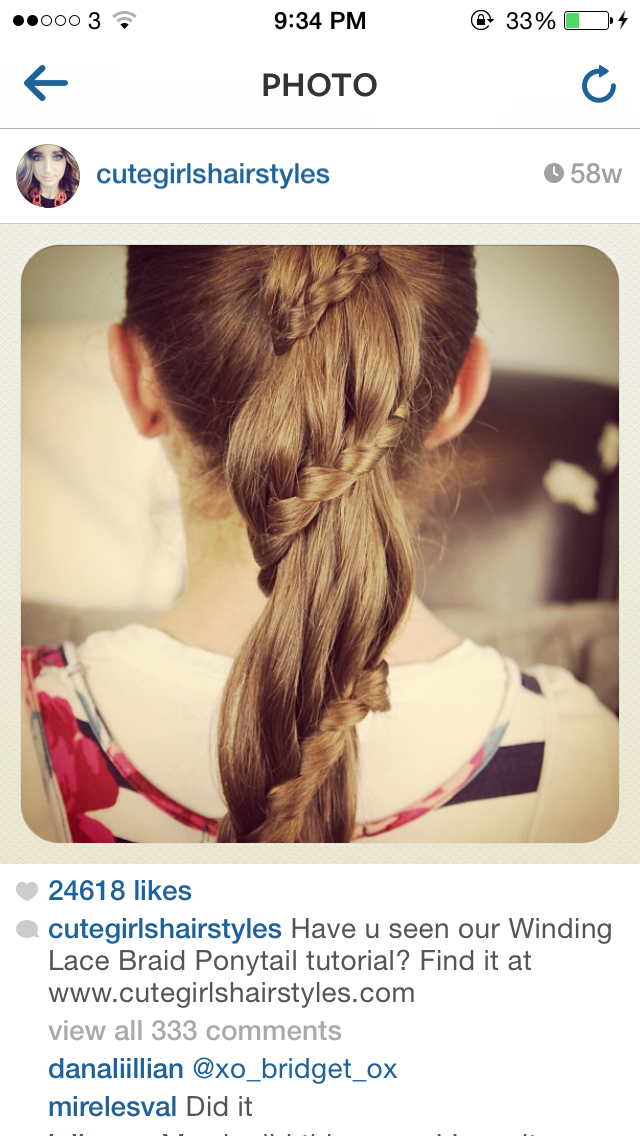The image size is (640, 1136).
Task: Go back using the arrow icon
Action: 46,84
